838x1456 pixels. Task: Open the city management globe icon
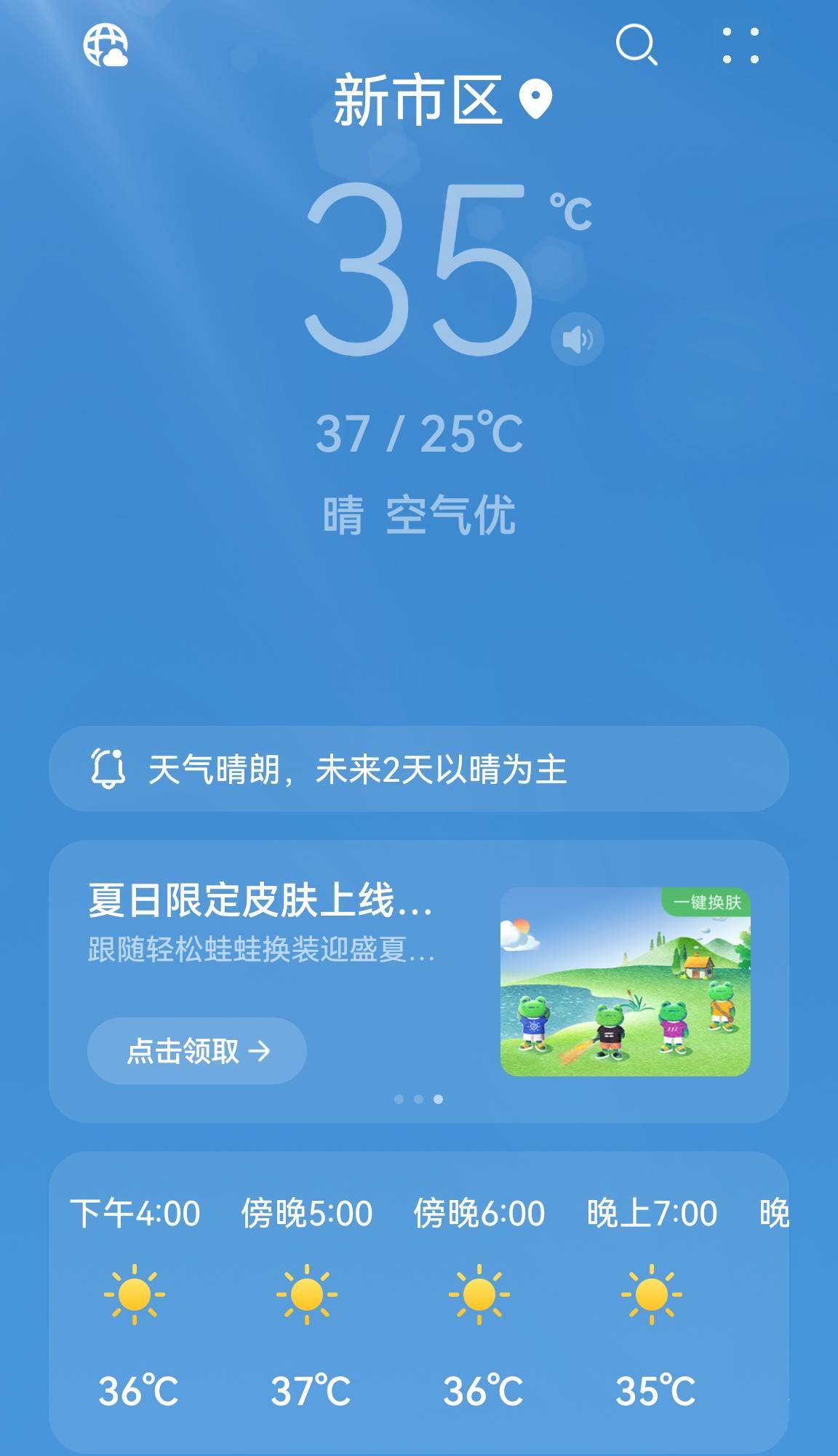point(108,48)
